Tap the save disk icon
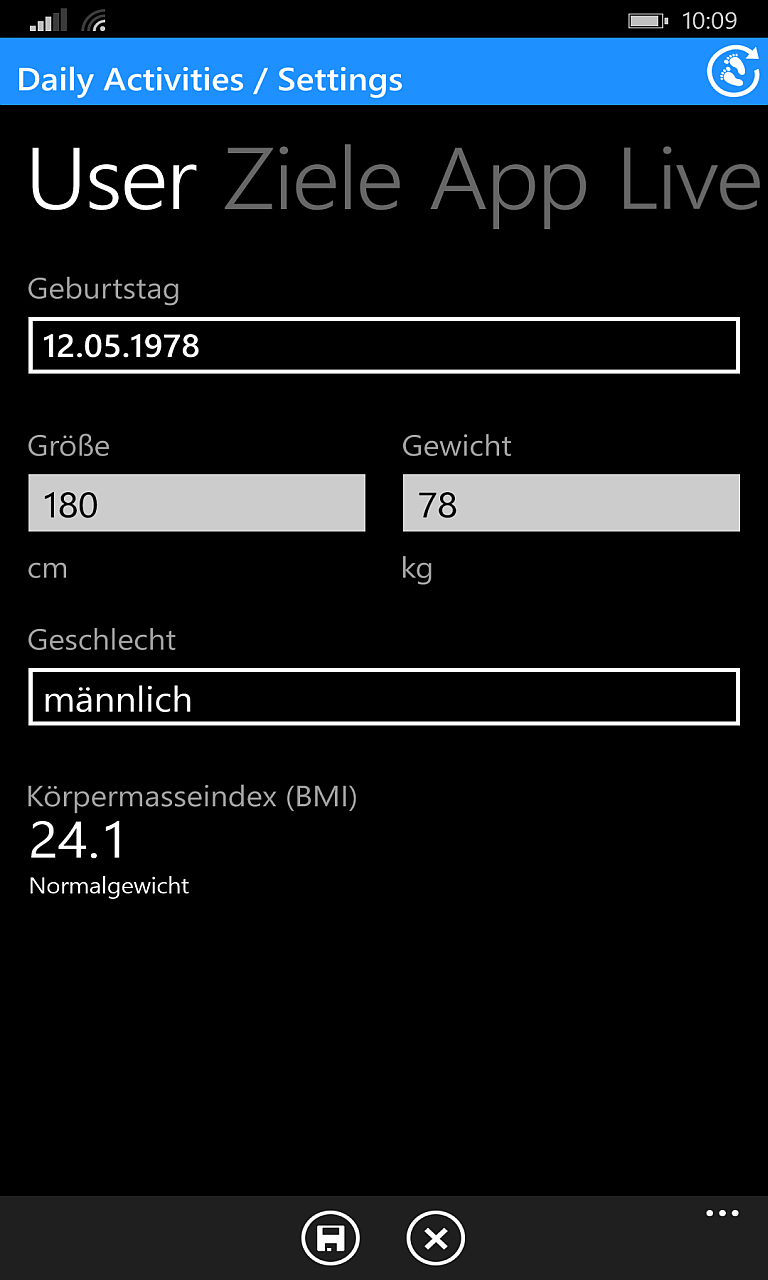768x1280 pixels. [x=330, y=1239]
